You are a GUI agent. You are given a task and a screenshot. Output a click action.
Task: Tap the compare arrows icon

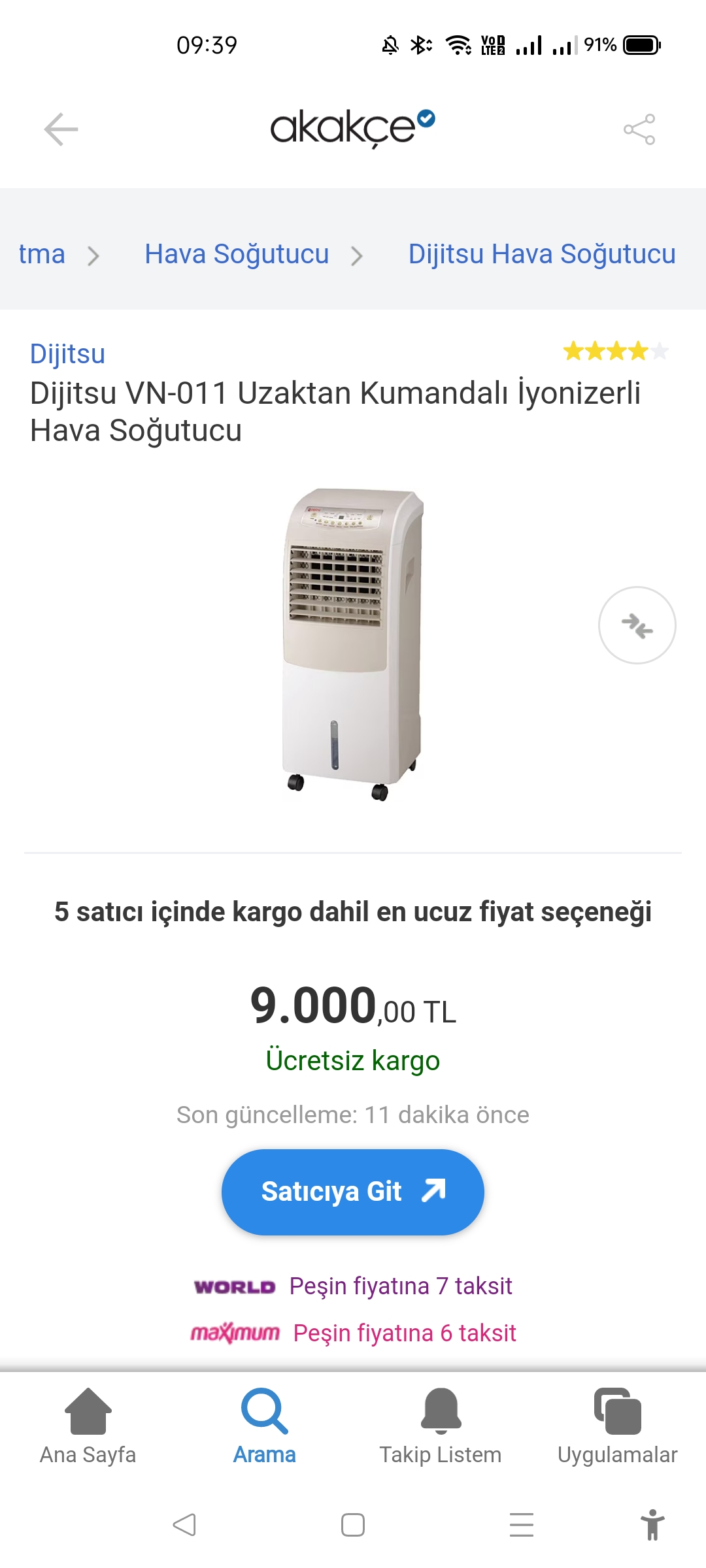coord(637,625)
